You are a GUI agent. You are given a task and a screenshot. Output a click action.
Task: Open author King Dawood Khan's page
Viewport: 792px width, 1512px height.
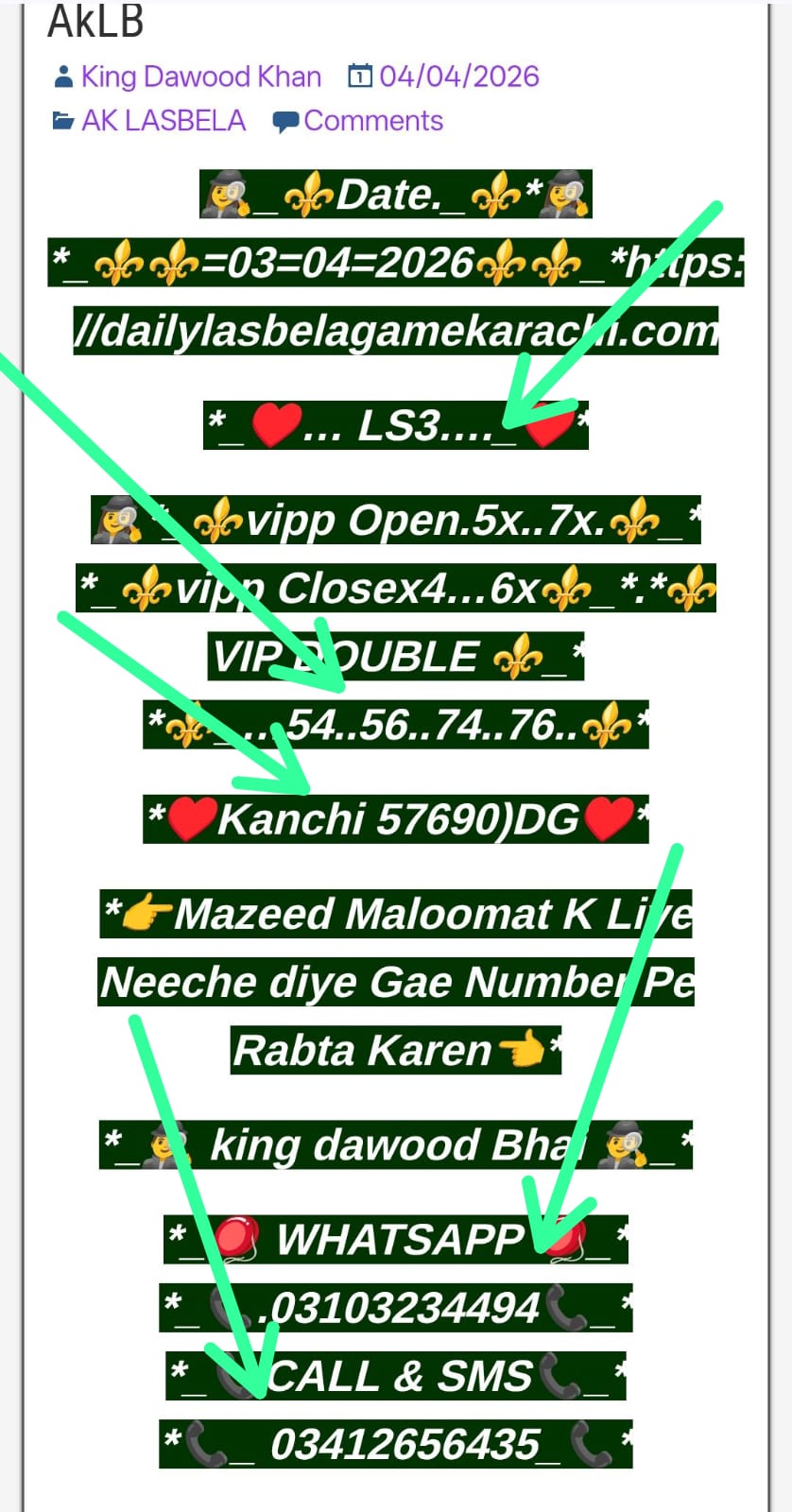pyautogui.click(x=200, y=77)
